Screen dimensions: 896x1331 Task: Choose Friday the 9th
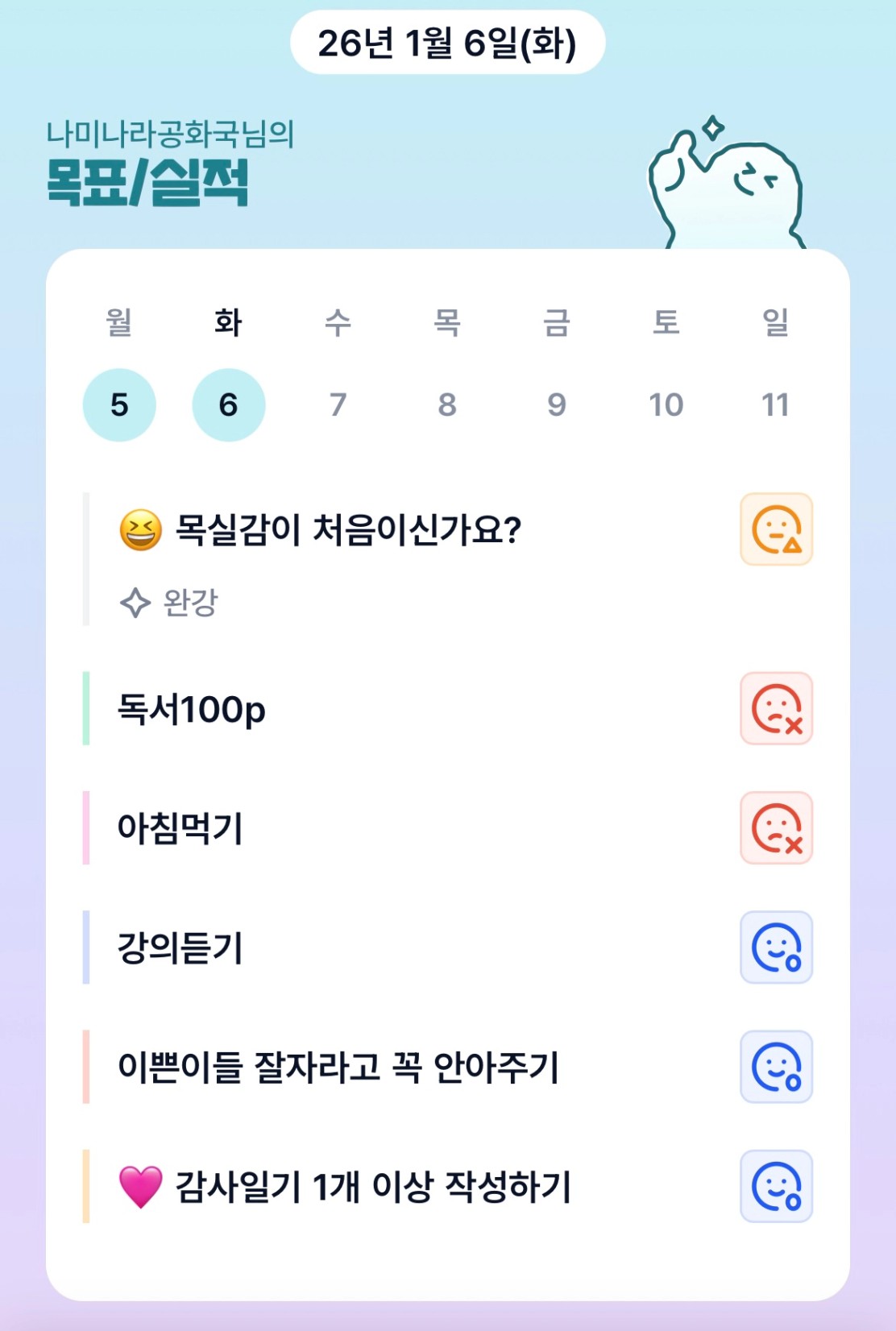click(557, 404)
